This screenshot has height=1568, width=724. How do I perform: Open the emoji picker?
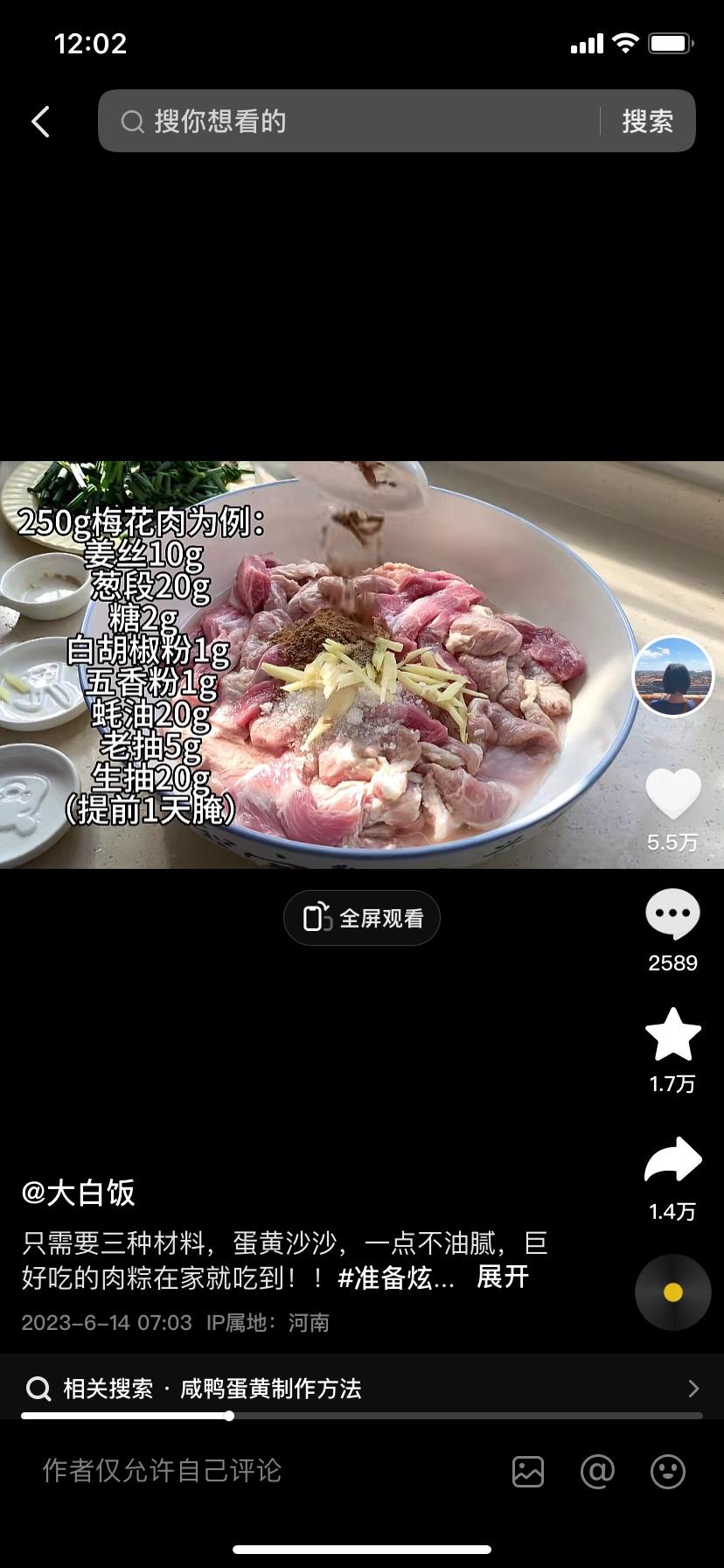tap(667, 1472)
